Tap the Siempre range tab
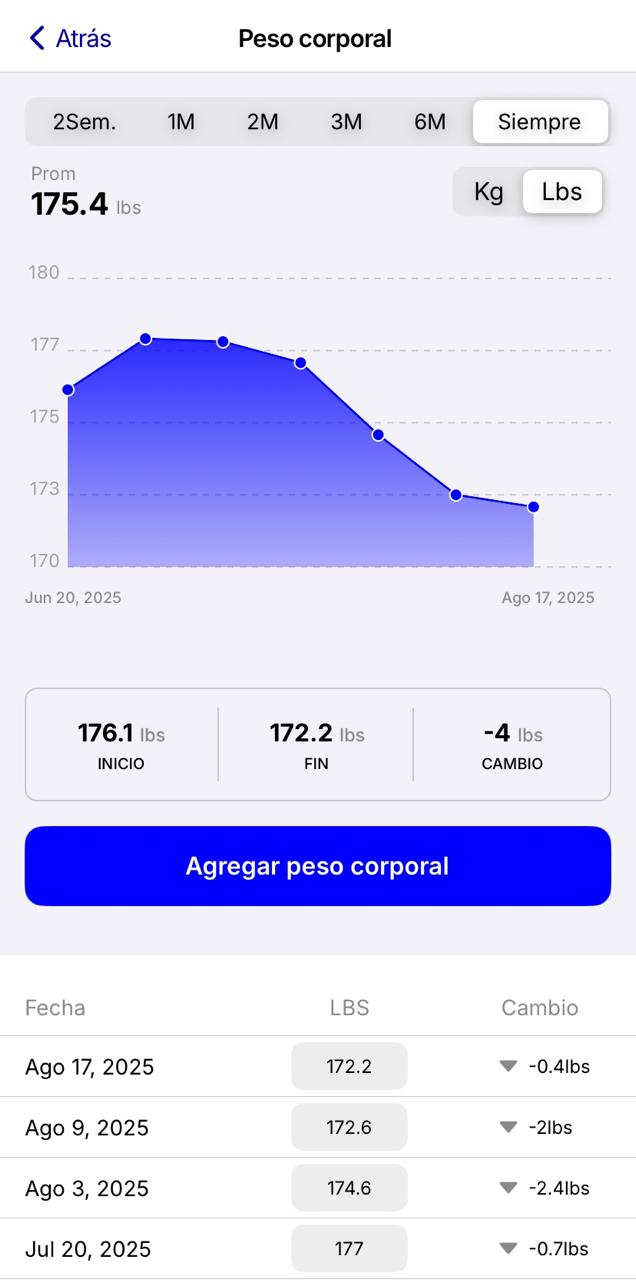This screenshot has height=1280, width=636. [x=539, y=122]
